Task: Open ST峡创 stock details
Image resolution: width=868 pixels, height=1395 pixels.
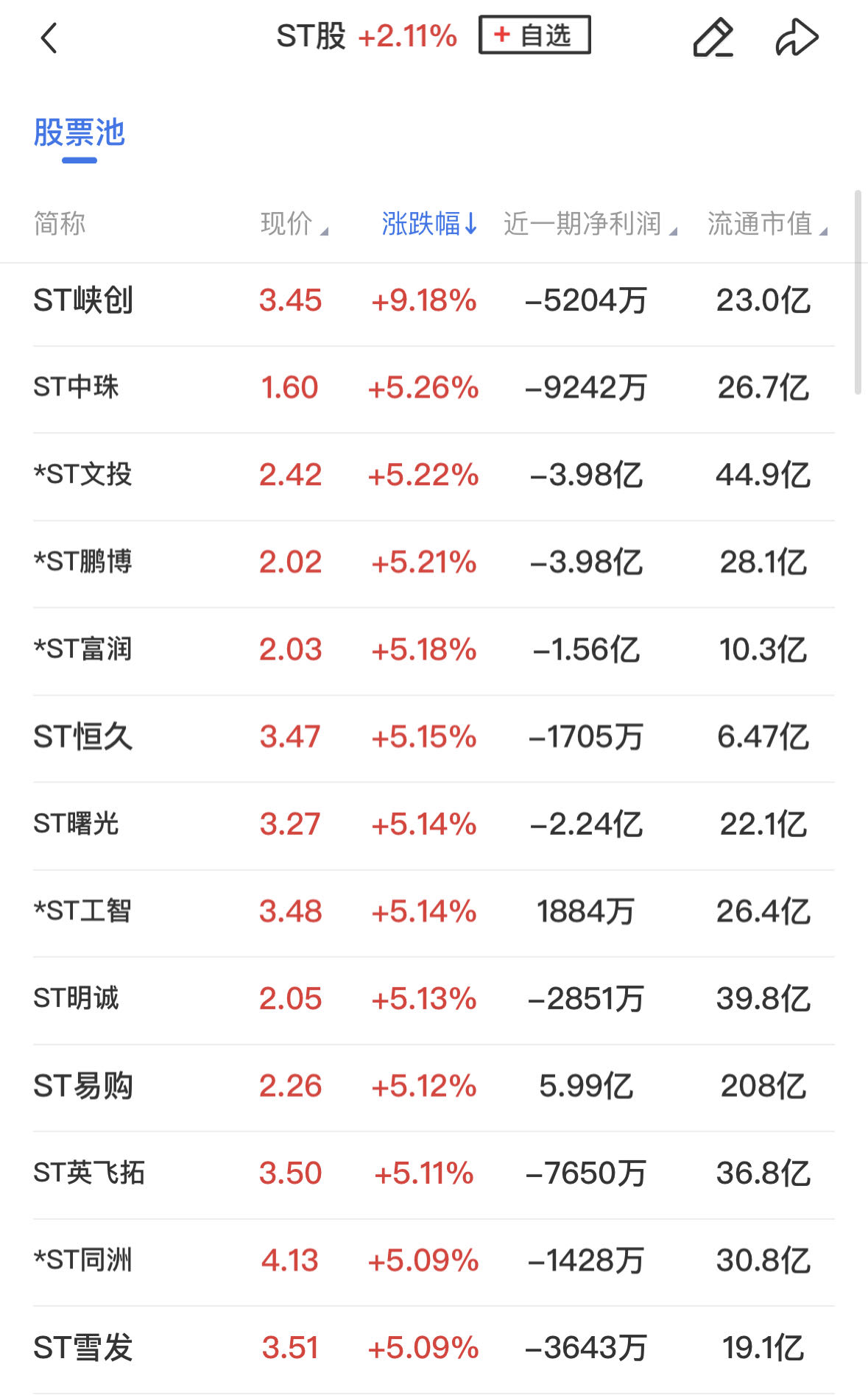Action: tap(83, 301)
